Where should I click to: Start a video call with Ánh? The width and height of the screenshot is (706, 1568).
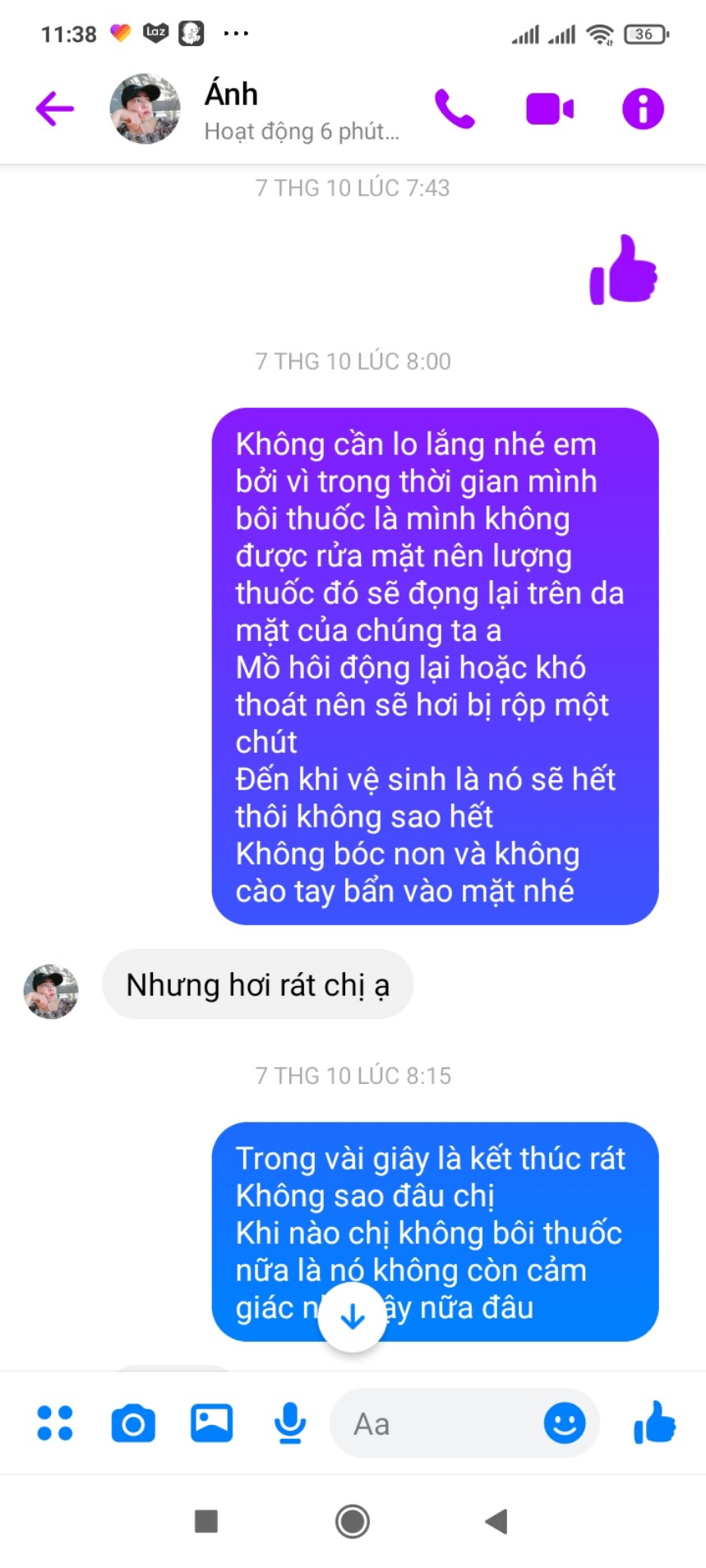(549, 108)
